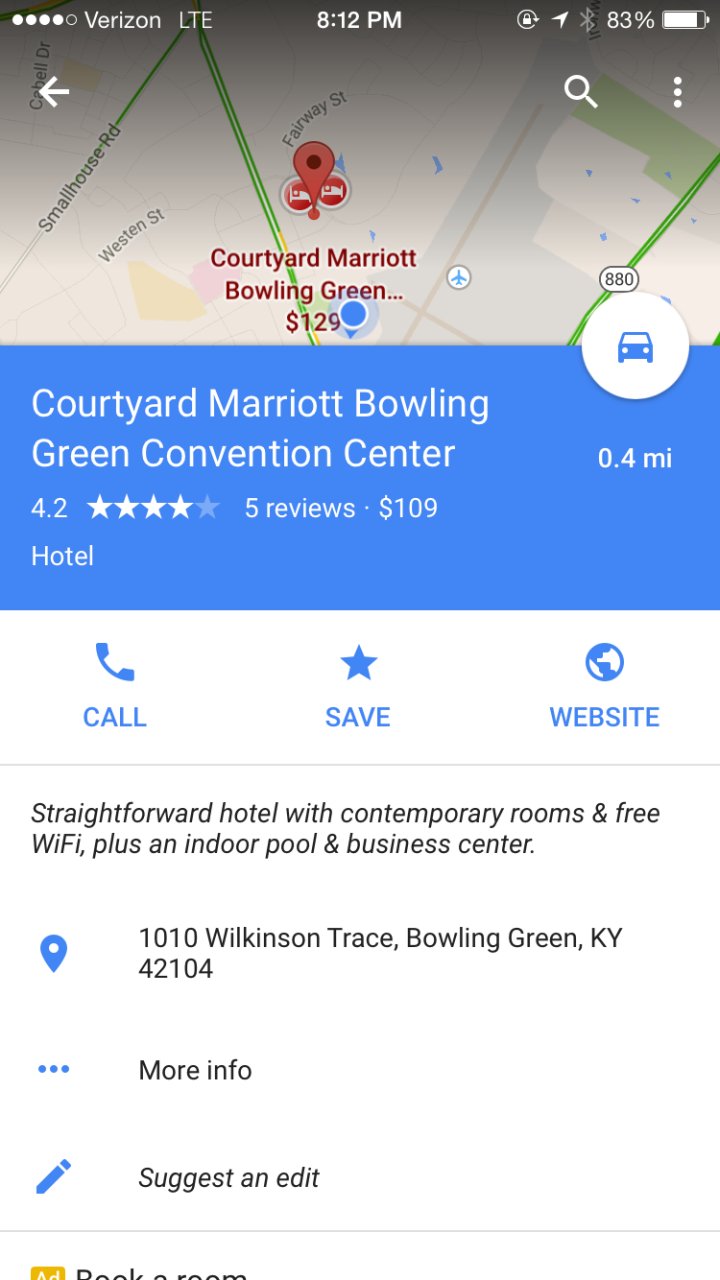Call the Courtyard Marriott hotel
Screen dimensions: 720x1280
click(115, 685)
